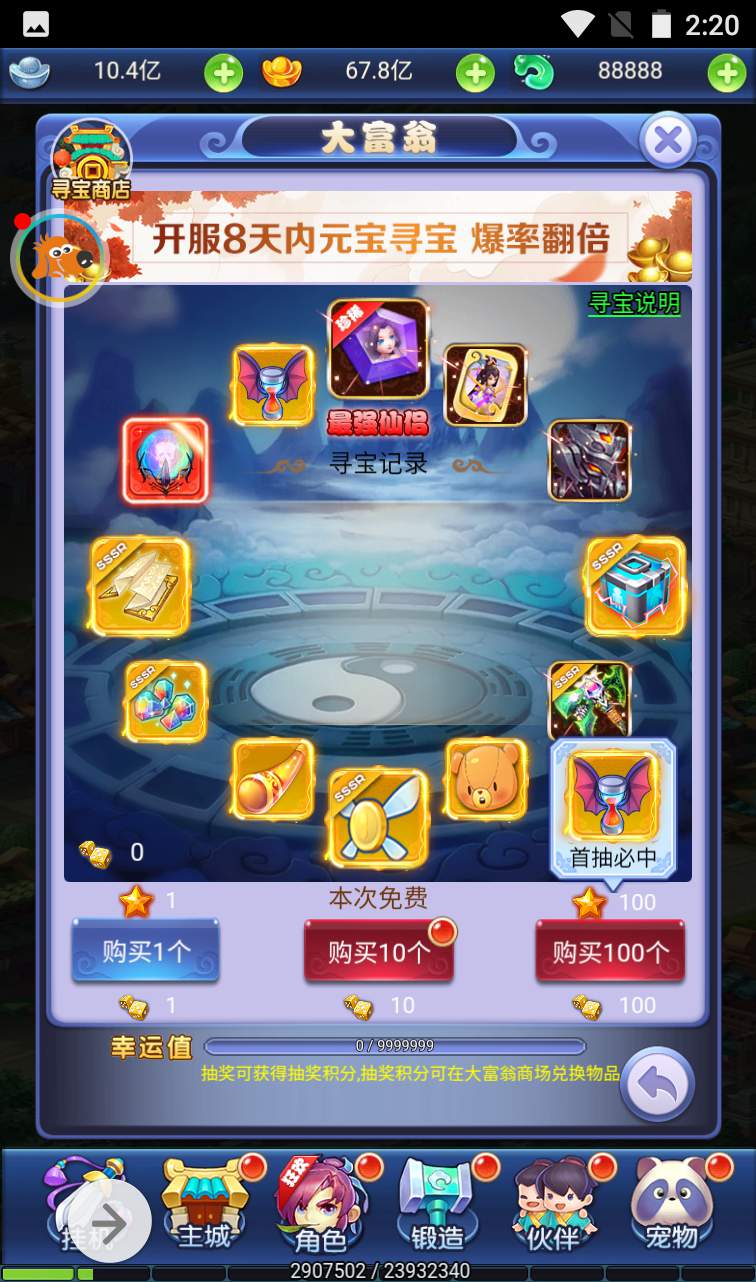The width and height of the screenshot is (756, 1282).
Task: Switch to 锻造 tab
Action: [x=438, y=1205]
